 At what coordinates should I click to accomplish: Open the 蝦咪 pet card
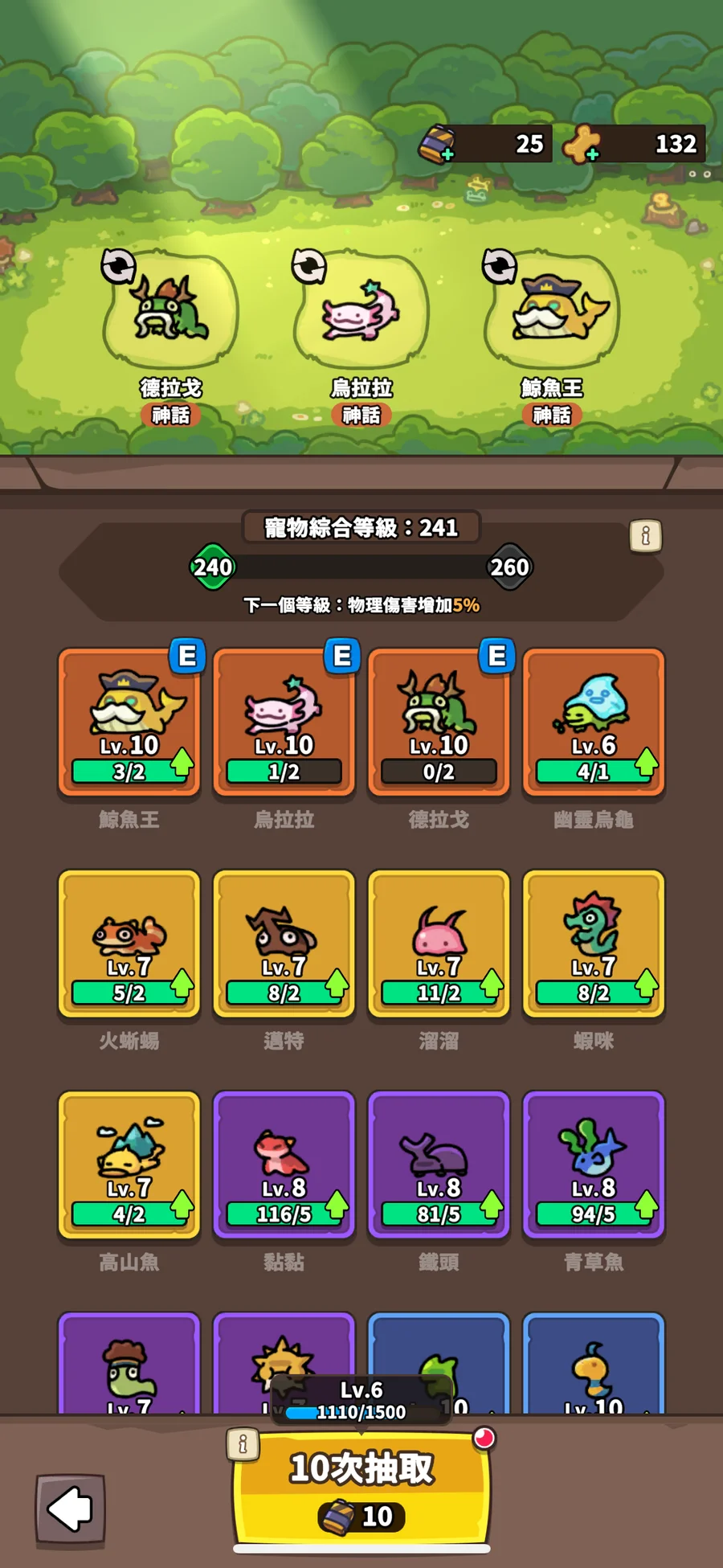(x=594, y=944)
